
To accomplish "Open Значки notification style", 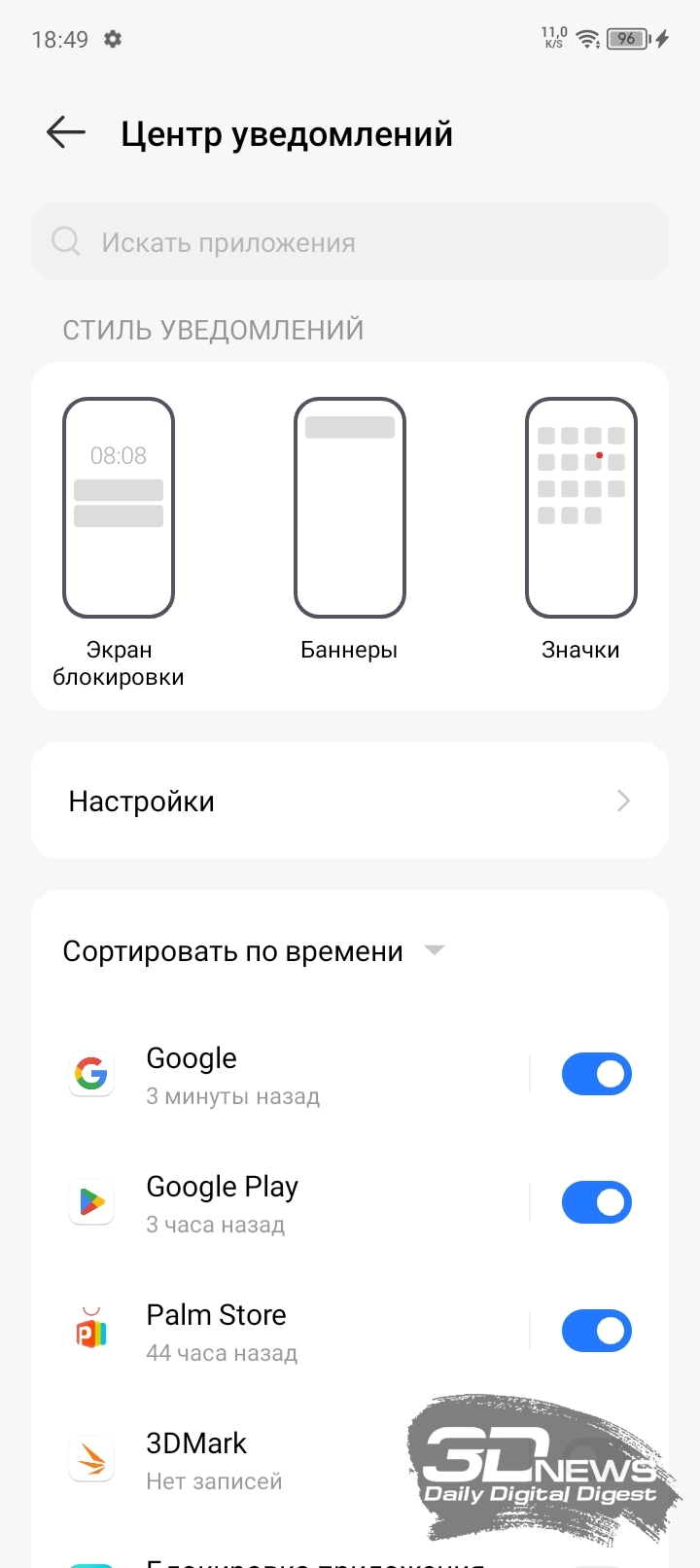I will coord(581,530).
